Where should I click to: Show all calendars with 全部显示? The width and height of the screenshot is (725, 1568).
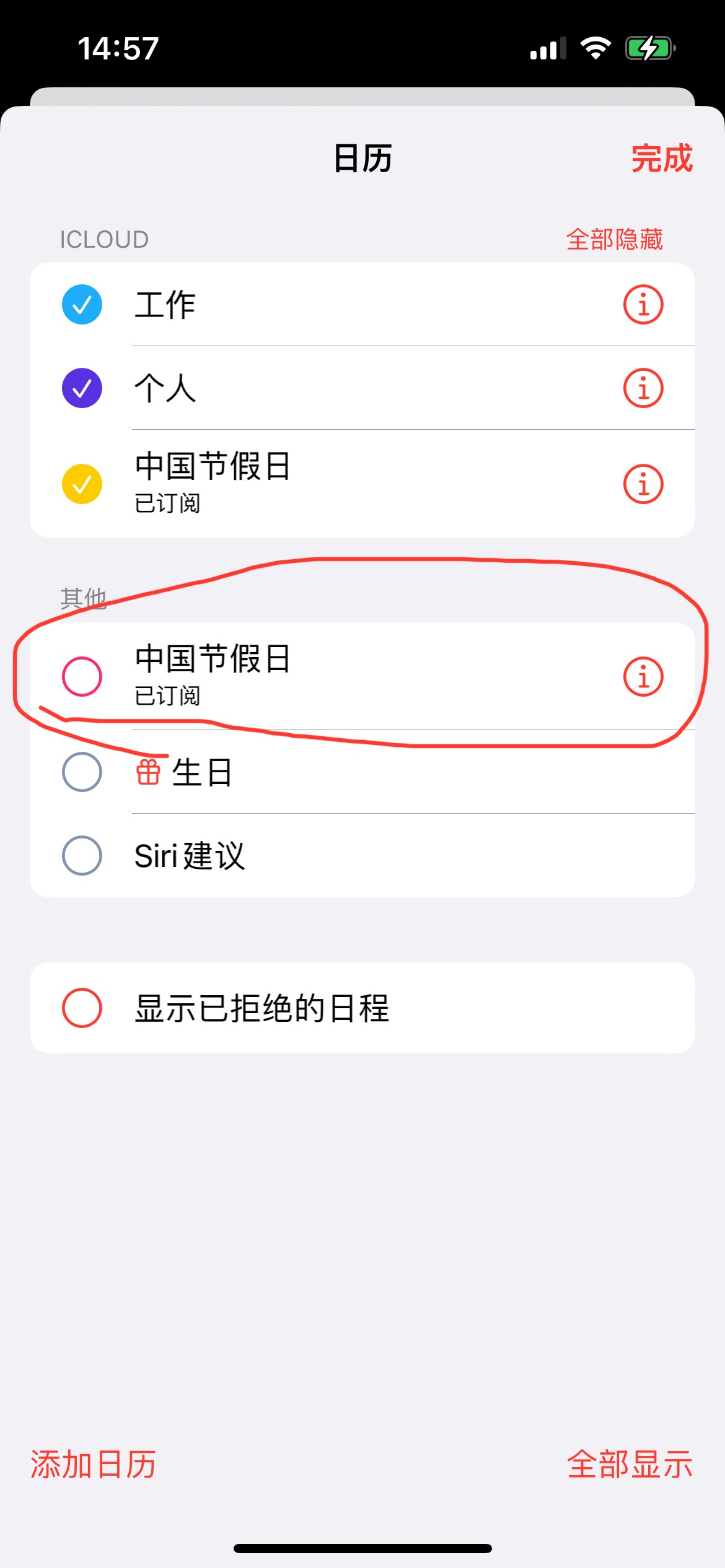point(630,1464)
